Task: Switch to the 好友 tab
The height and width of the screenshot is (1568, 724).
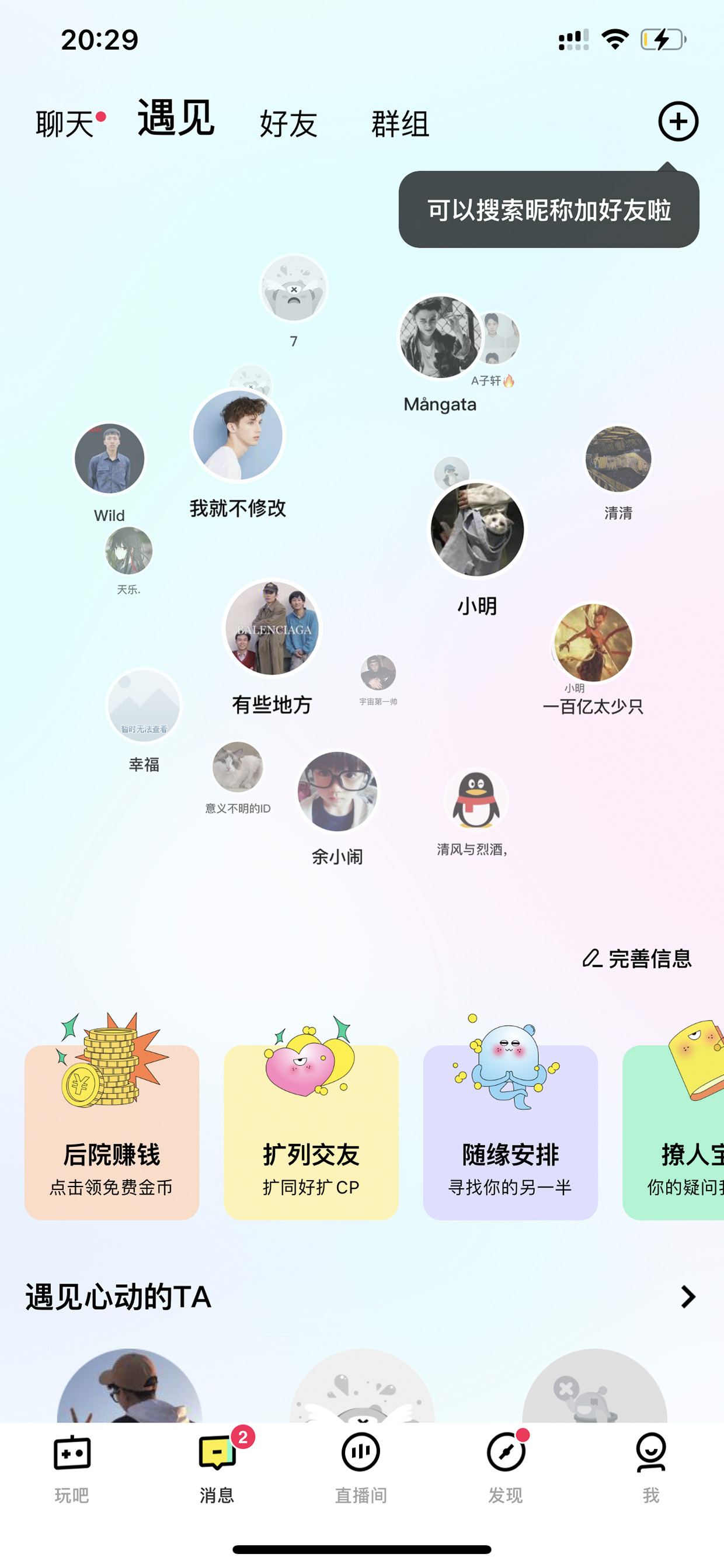Action: (288, 124)
